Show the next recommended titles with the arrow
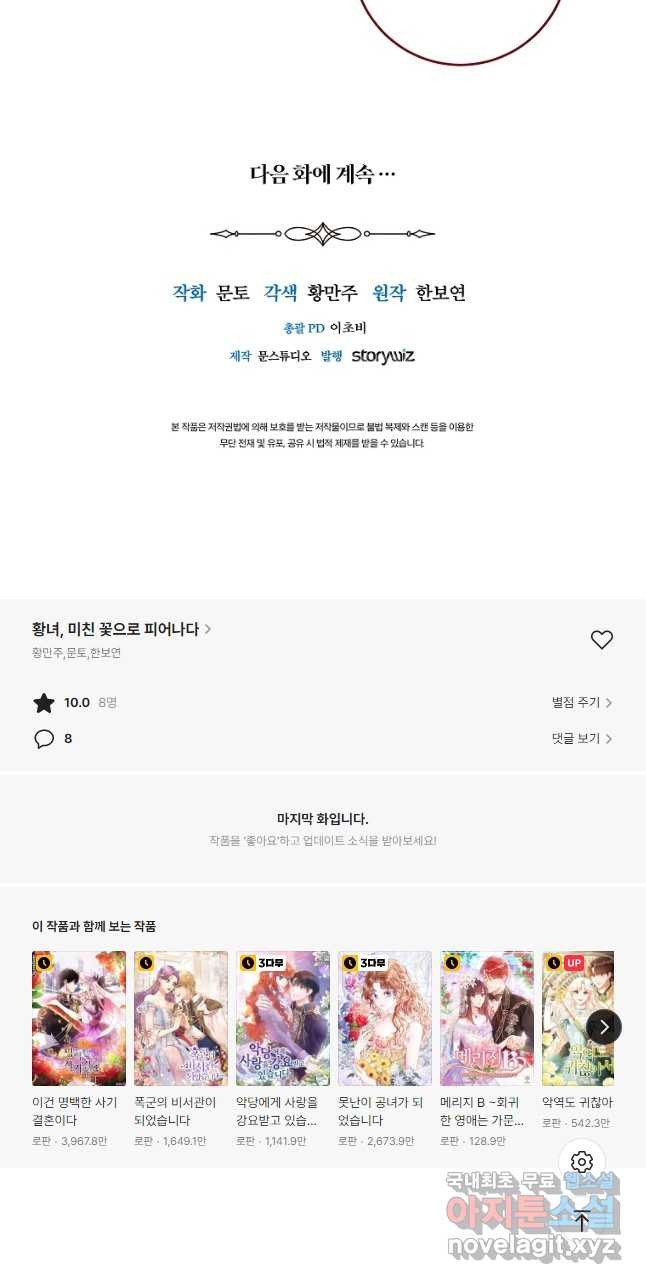The width and height of the screenshot is (646, 1284). 604,1027
